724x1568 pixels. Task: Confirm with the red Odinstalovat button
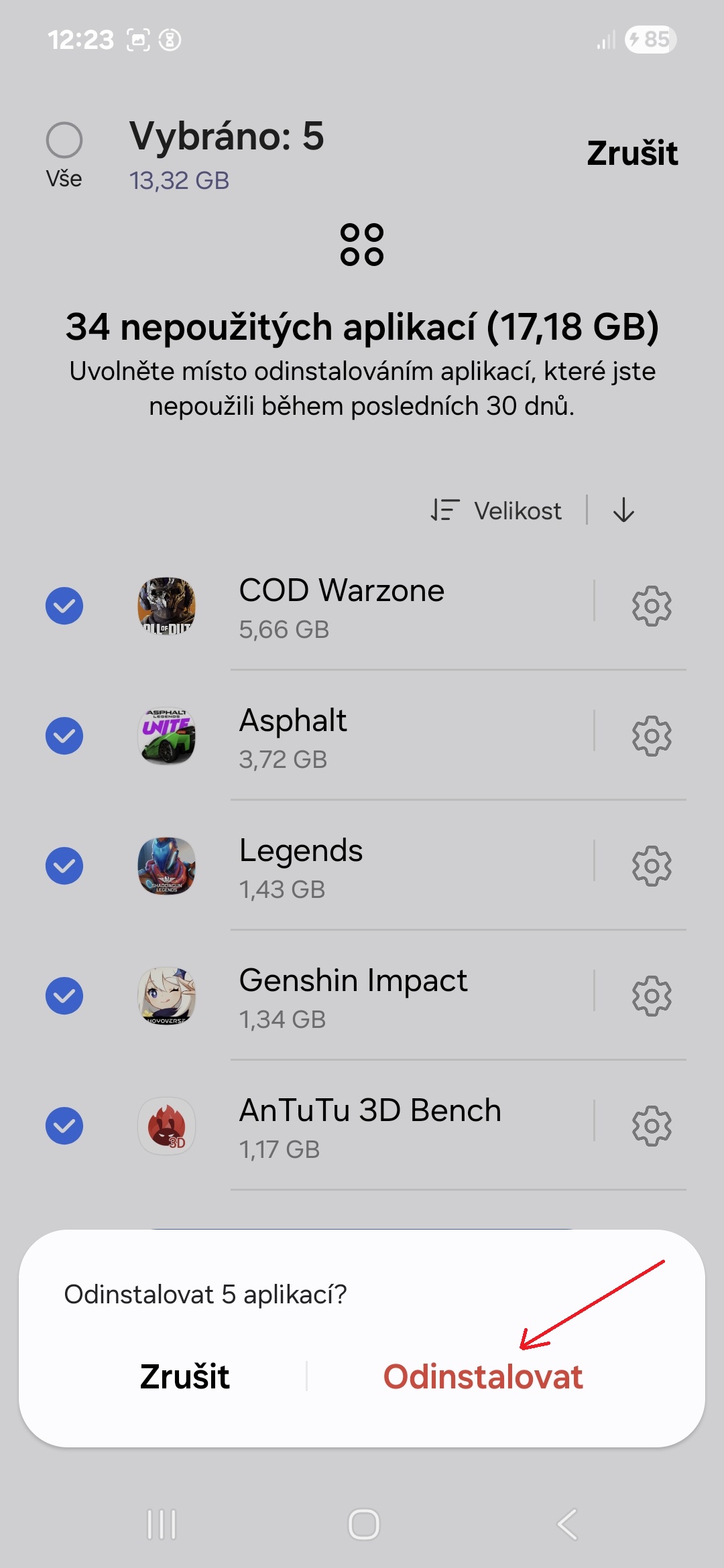click(x=483, y=1377)
